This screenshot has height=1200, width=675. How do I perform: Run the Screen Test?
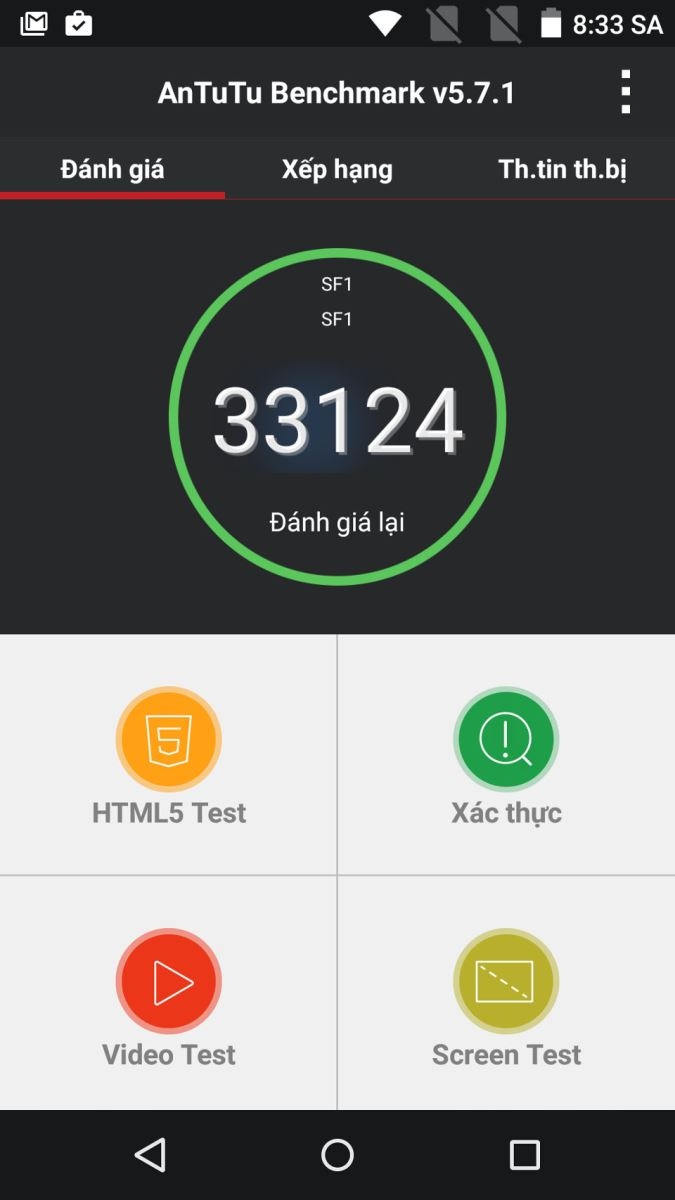(x=506, y=997)
